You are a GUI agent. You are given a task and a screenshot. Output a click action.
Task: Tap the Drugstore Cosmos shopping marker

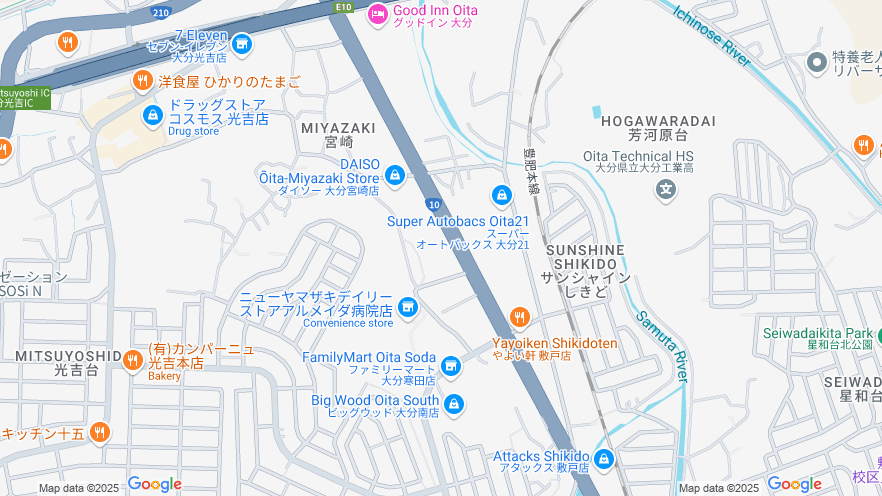(x=152, y=116)
